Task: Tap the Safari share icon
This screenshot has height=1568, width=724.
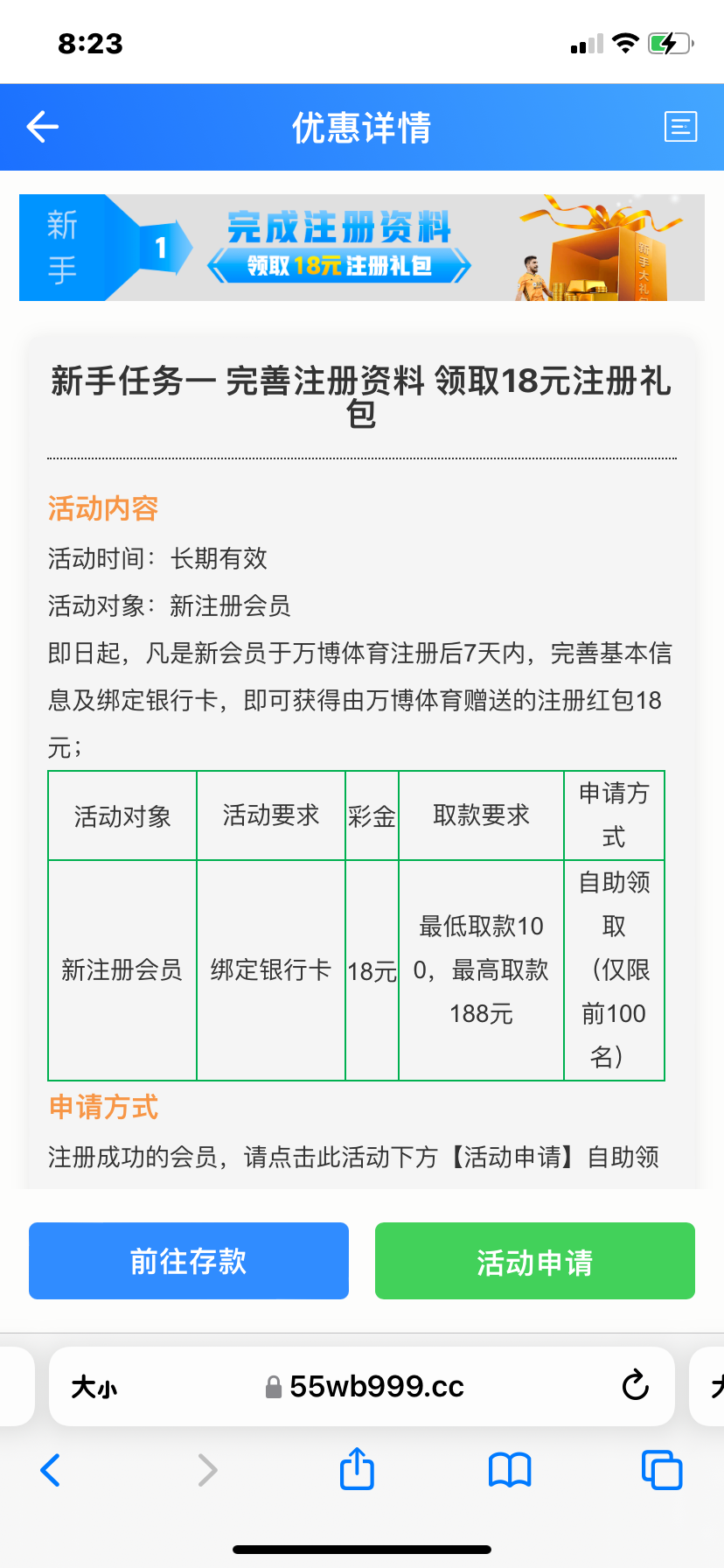Action: 356,1469
